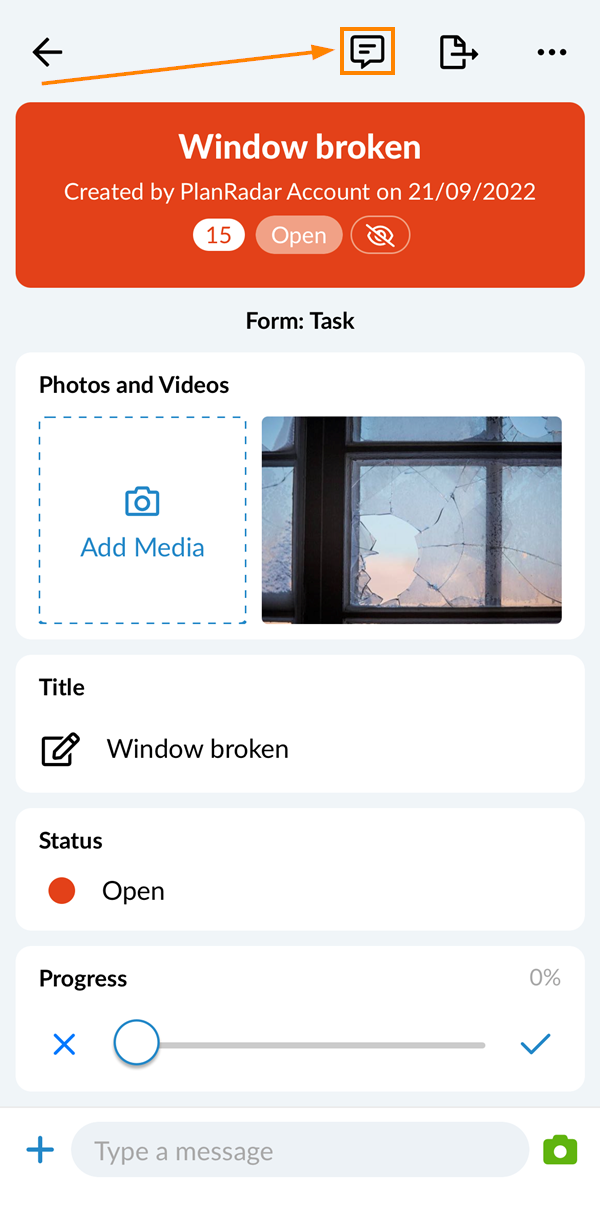
Task: Go back with the arrow icon
Action: pyautogui.click(x=47, y=52)
